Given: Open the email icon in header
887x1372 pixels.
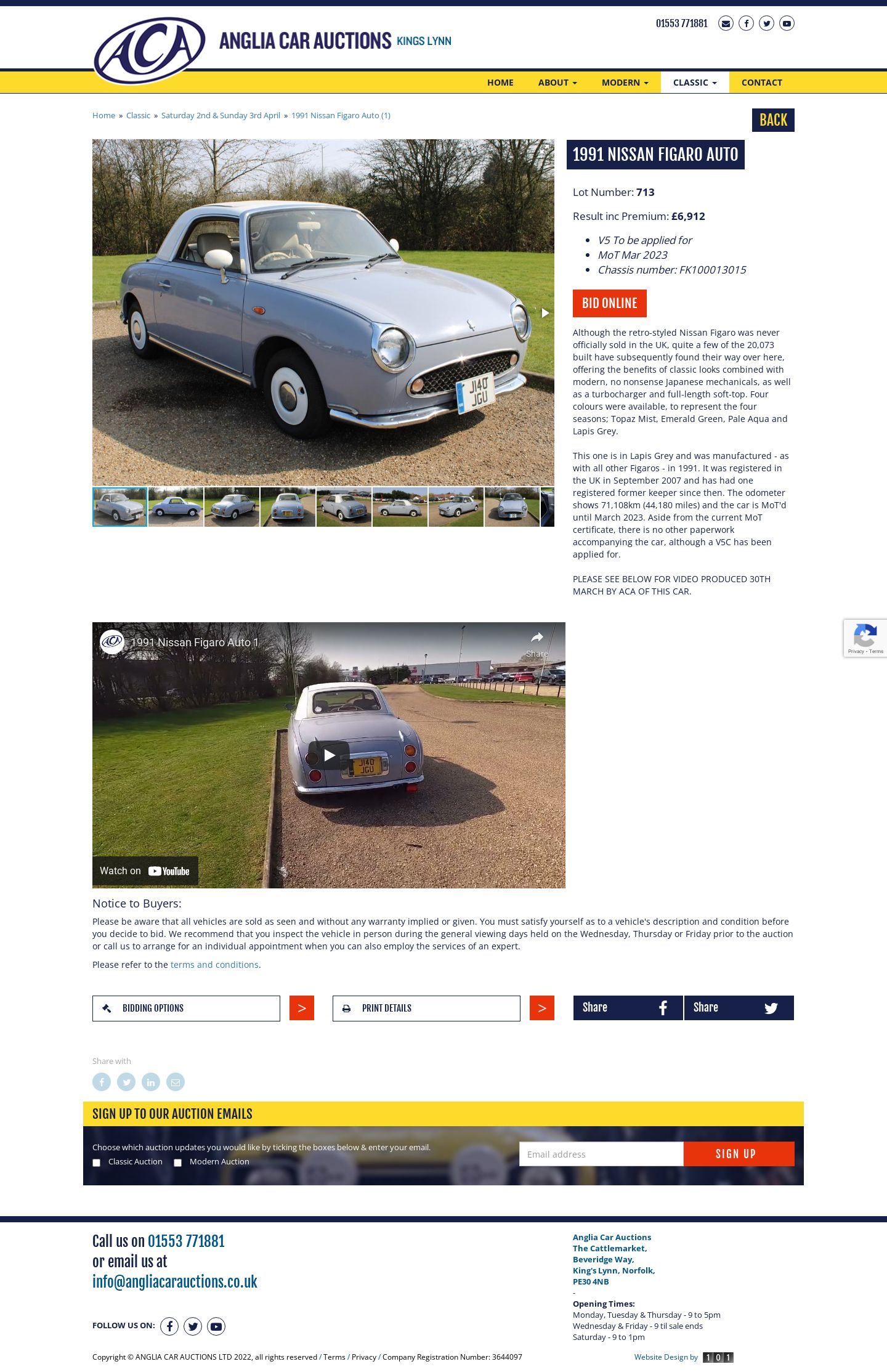Looking at the screenshot, I should pos(726,23).
